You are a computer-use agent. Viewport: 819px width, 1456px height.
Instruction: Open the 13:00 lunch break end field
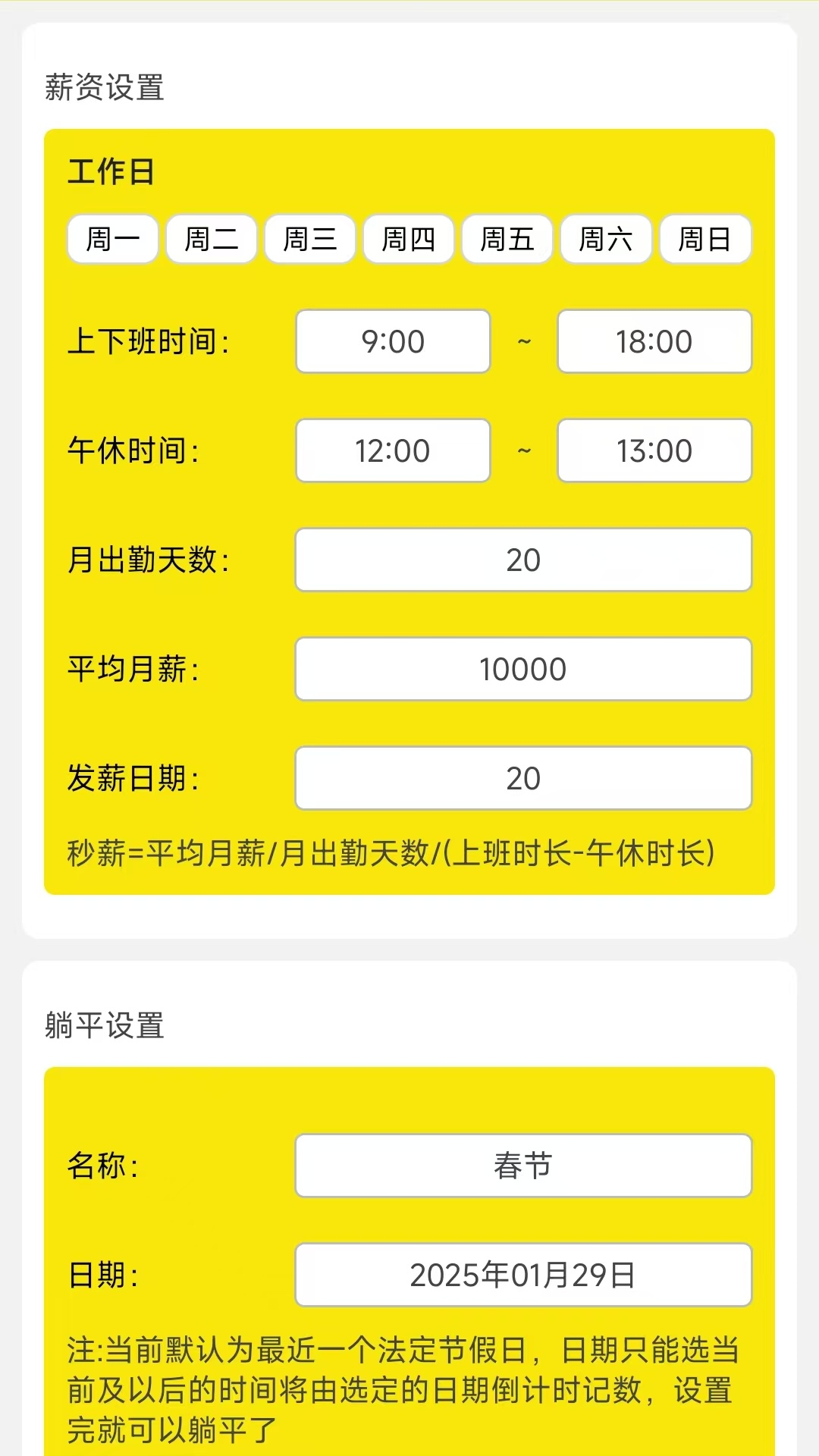[654, 450]
